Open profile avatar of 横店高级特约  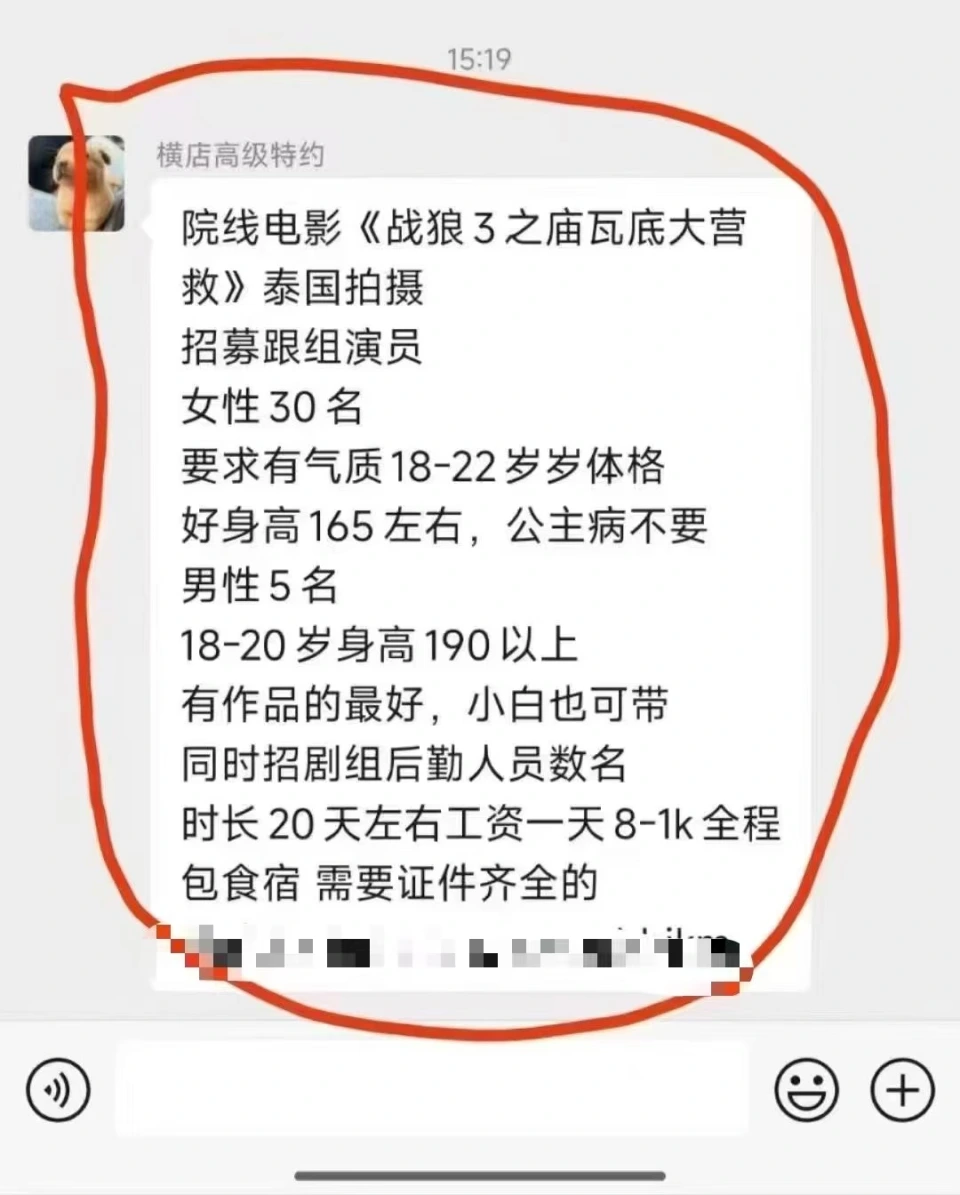coord(76,184)
